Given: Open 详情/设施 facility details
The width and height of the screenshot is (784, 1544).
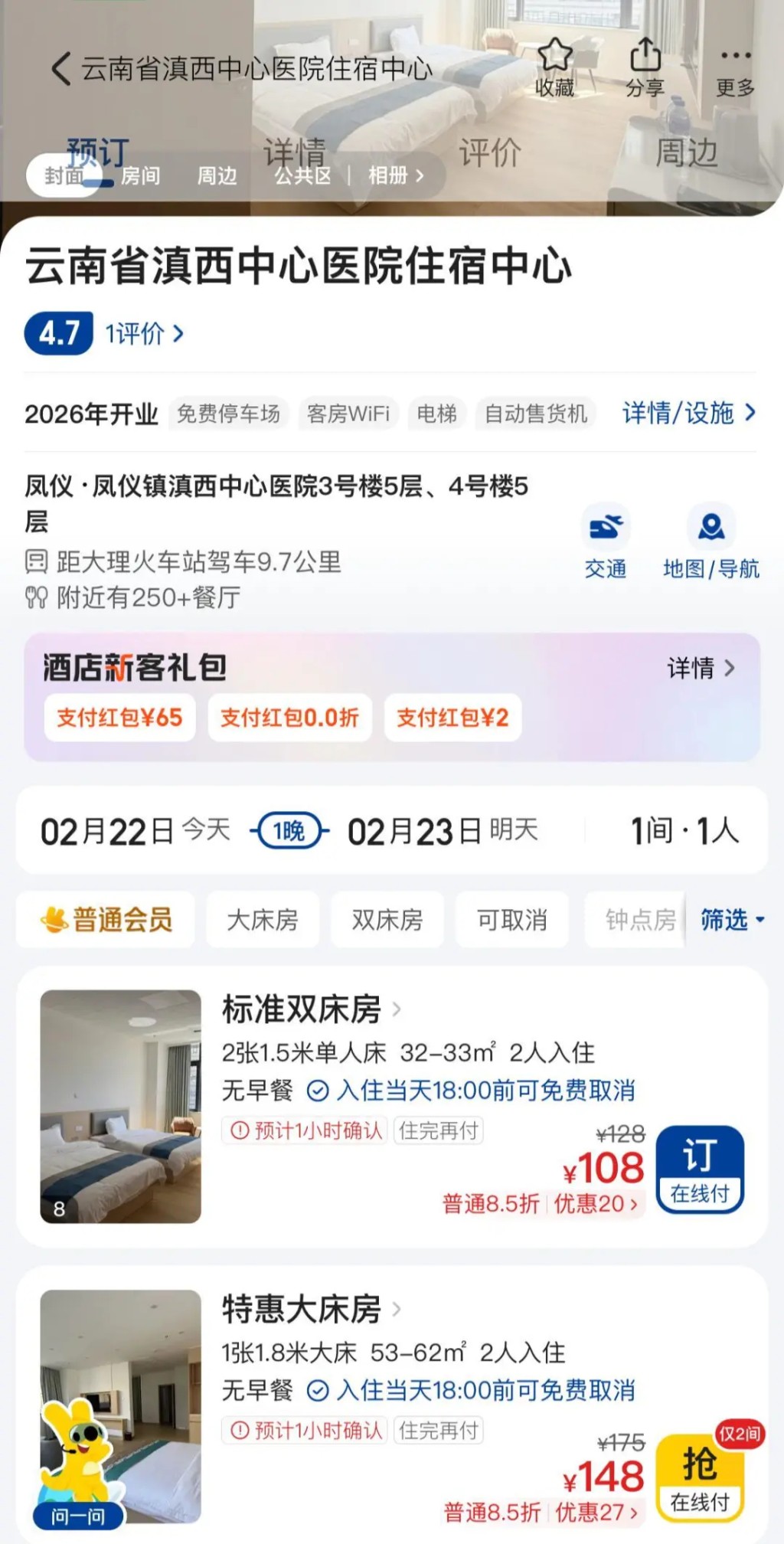Looking at the screenshot, I should tap(688, 413).
